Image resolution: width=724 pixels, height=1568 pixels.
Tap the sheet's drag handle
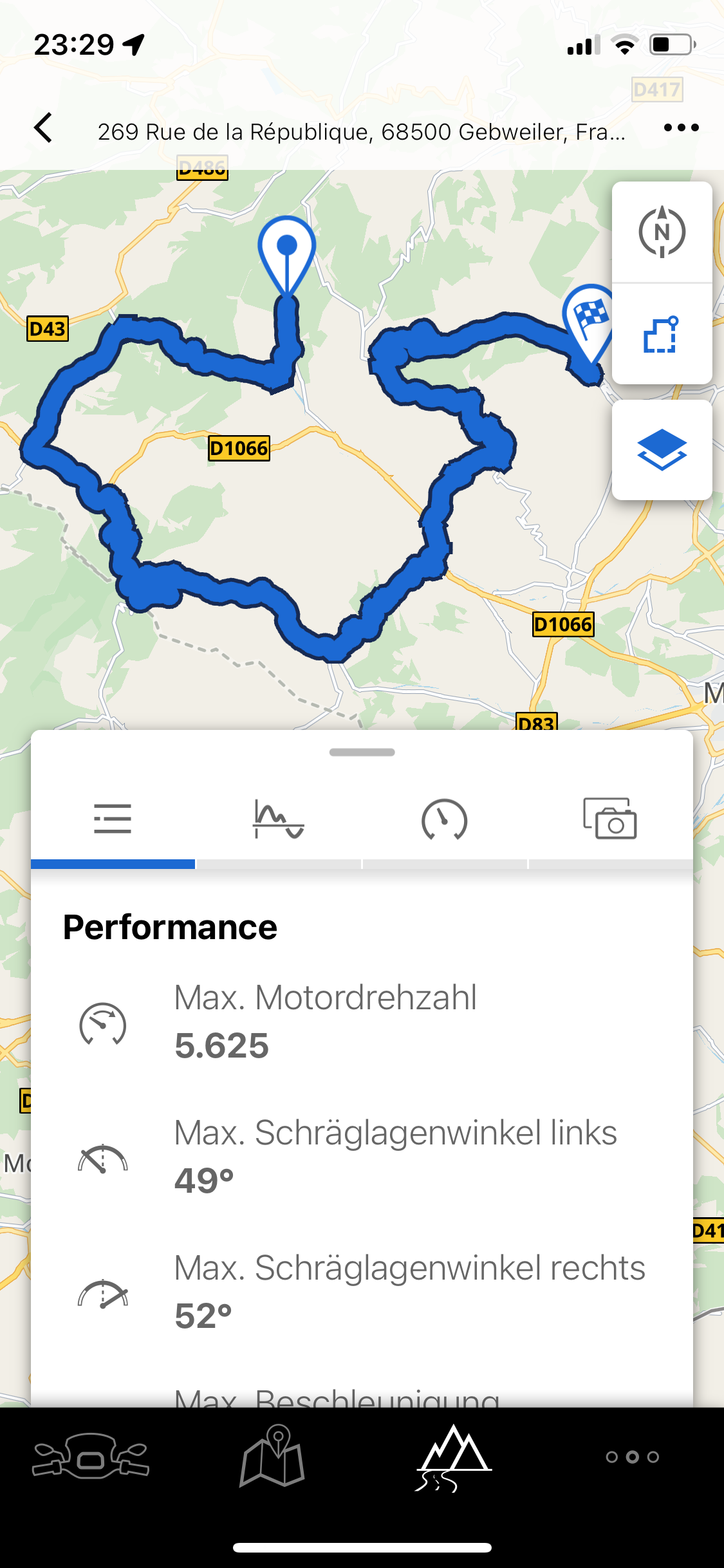362,752
